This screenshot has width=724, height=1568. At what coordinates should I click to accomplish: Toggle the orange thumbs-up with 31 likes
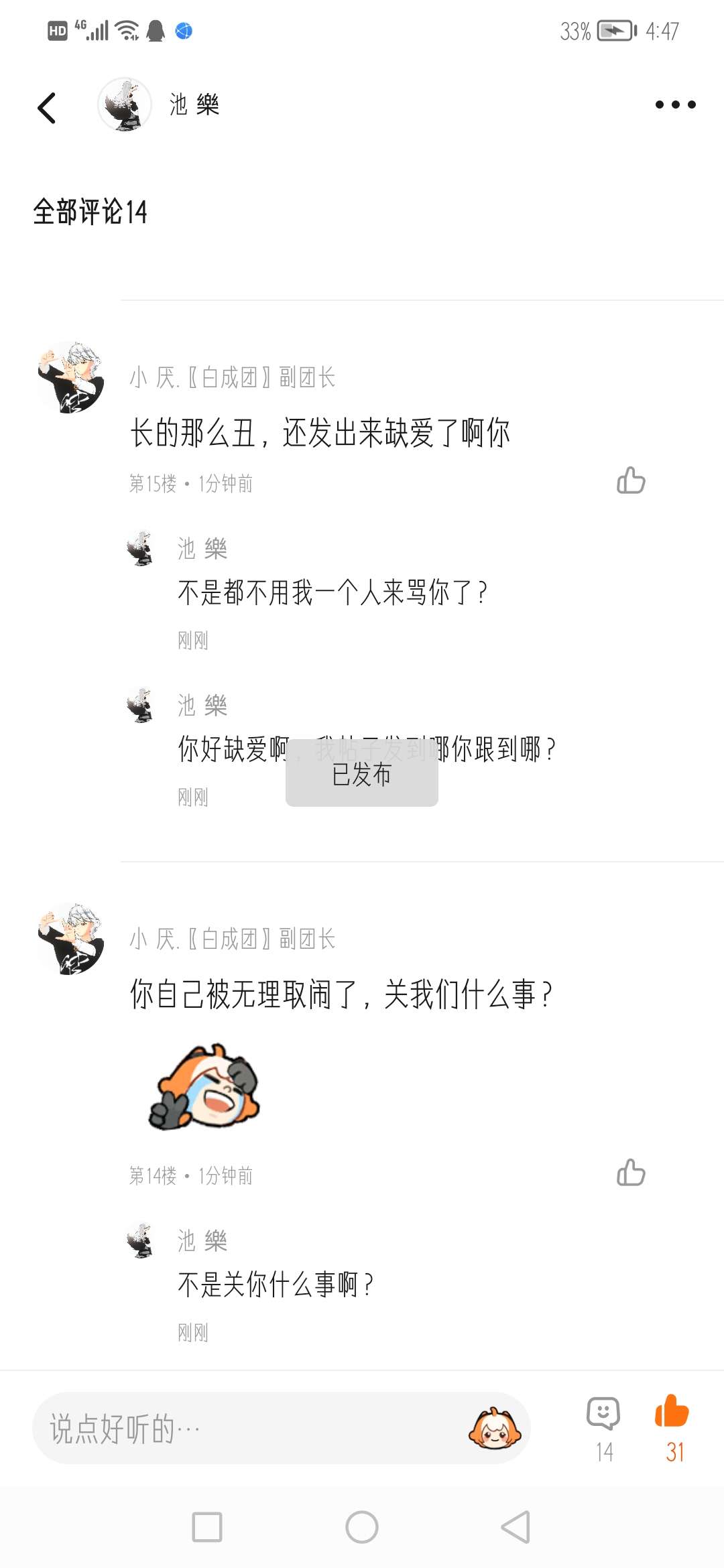click(672, 1413)
